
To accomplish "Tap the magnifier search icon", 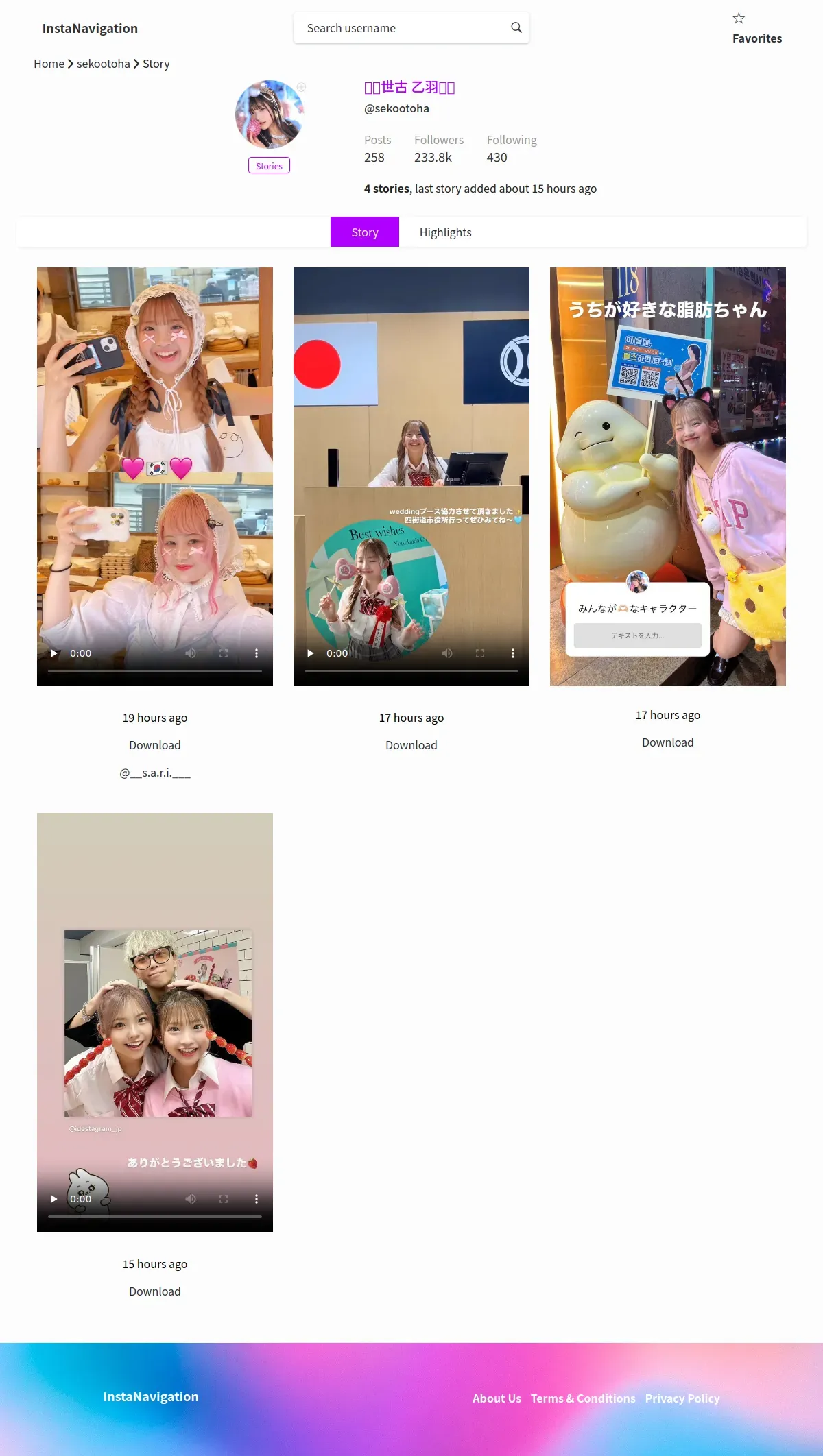I will coord(516,27).
